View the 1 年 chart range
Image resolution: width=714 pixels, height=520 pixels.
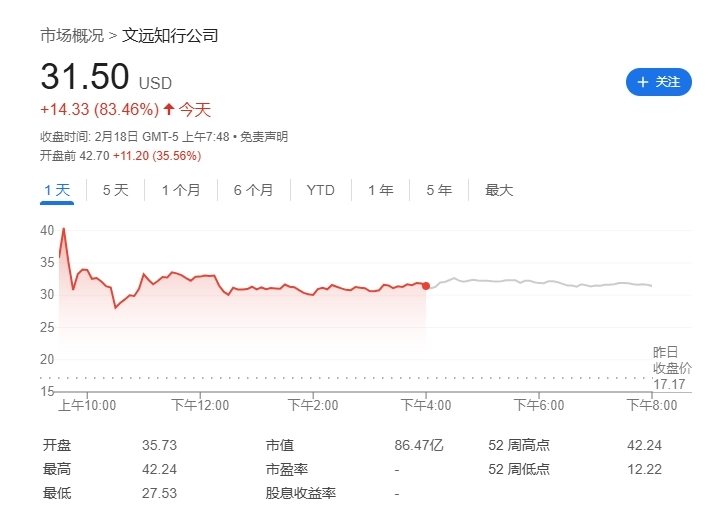380,190
